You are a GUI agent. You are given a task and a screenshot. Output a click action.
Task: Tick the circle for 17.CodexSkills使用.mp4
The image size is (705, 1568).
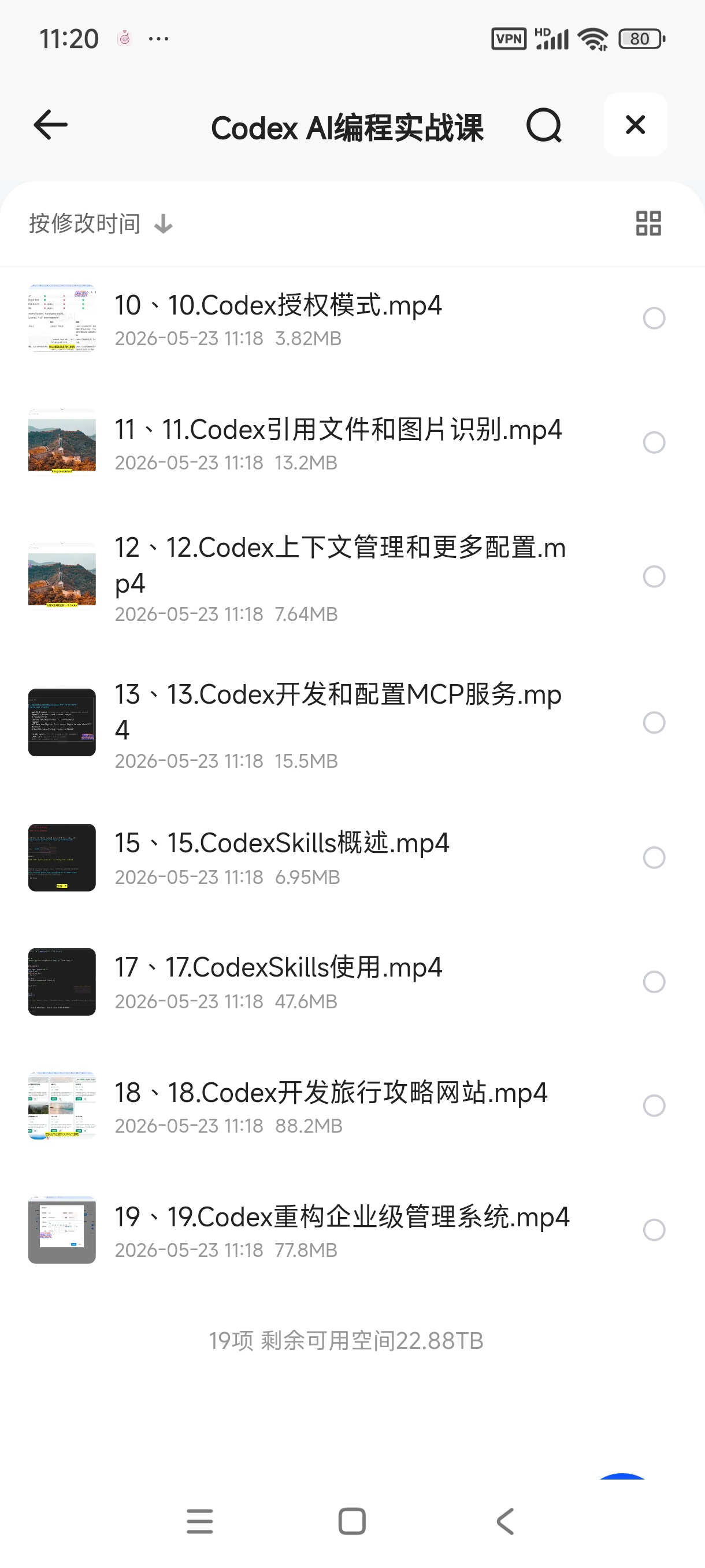[x=654, y=982]
